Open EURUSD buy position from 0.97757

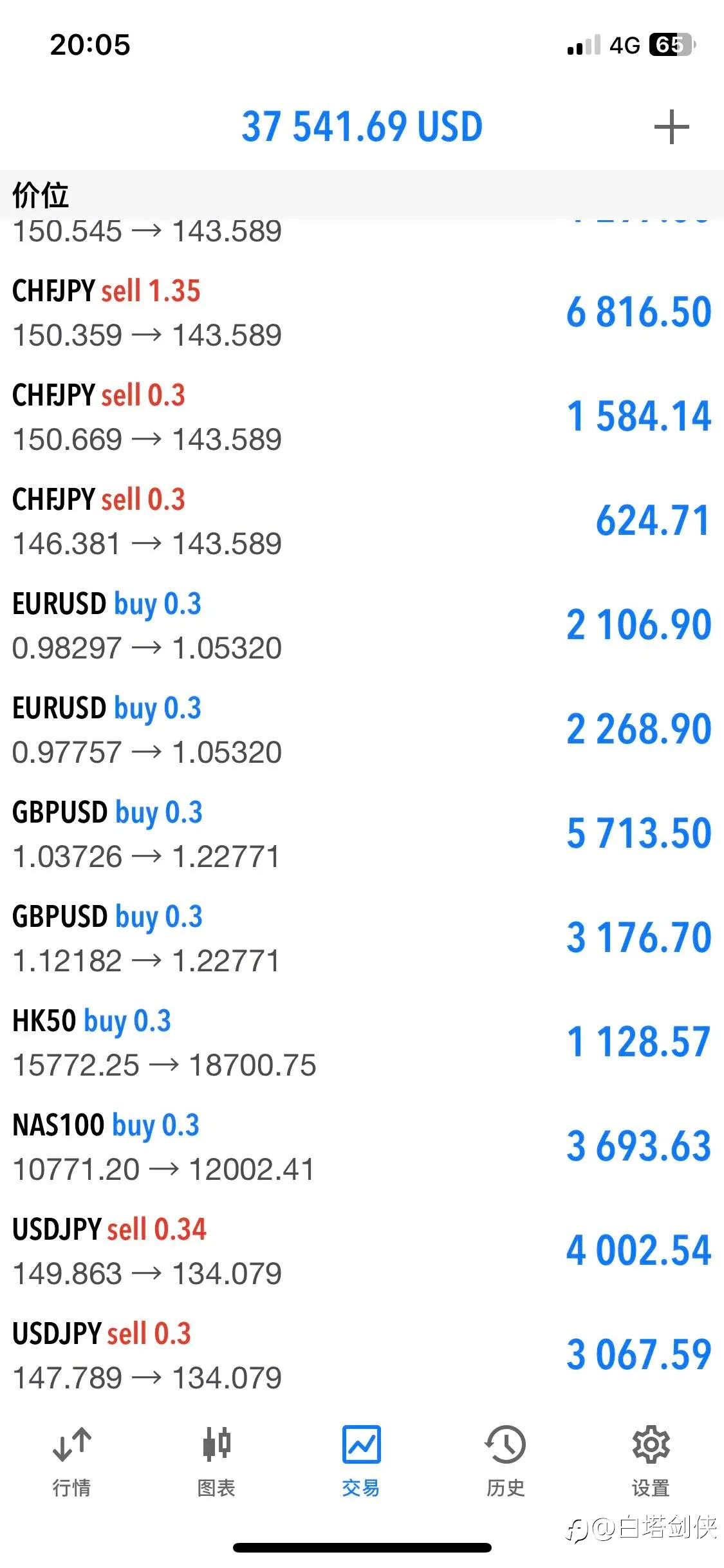[362, 730]
